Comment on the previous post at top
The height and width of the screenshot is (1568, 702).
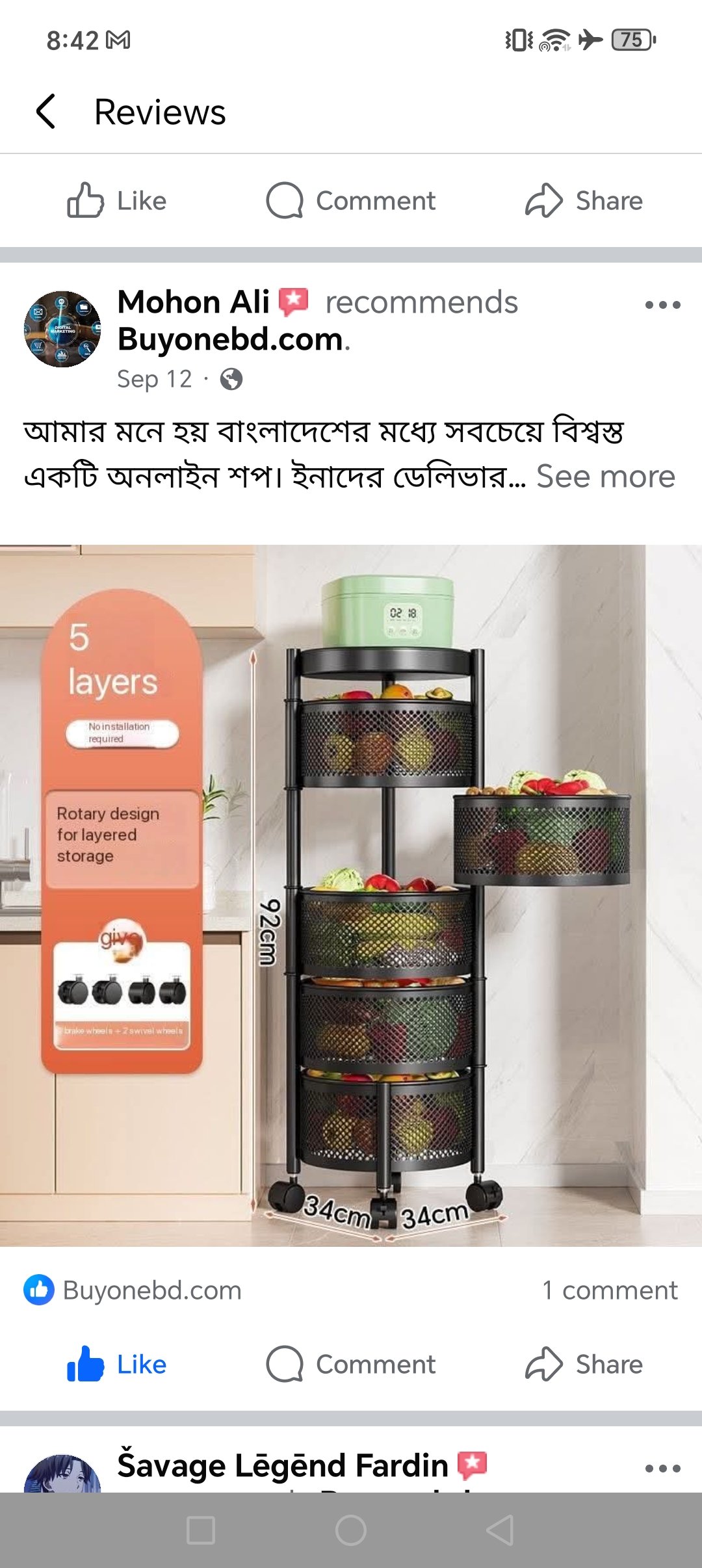[351, 201]
